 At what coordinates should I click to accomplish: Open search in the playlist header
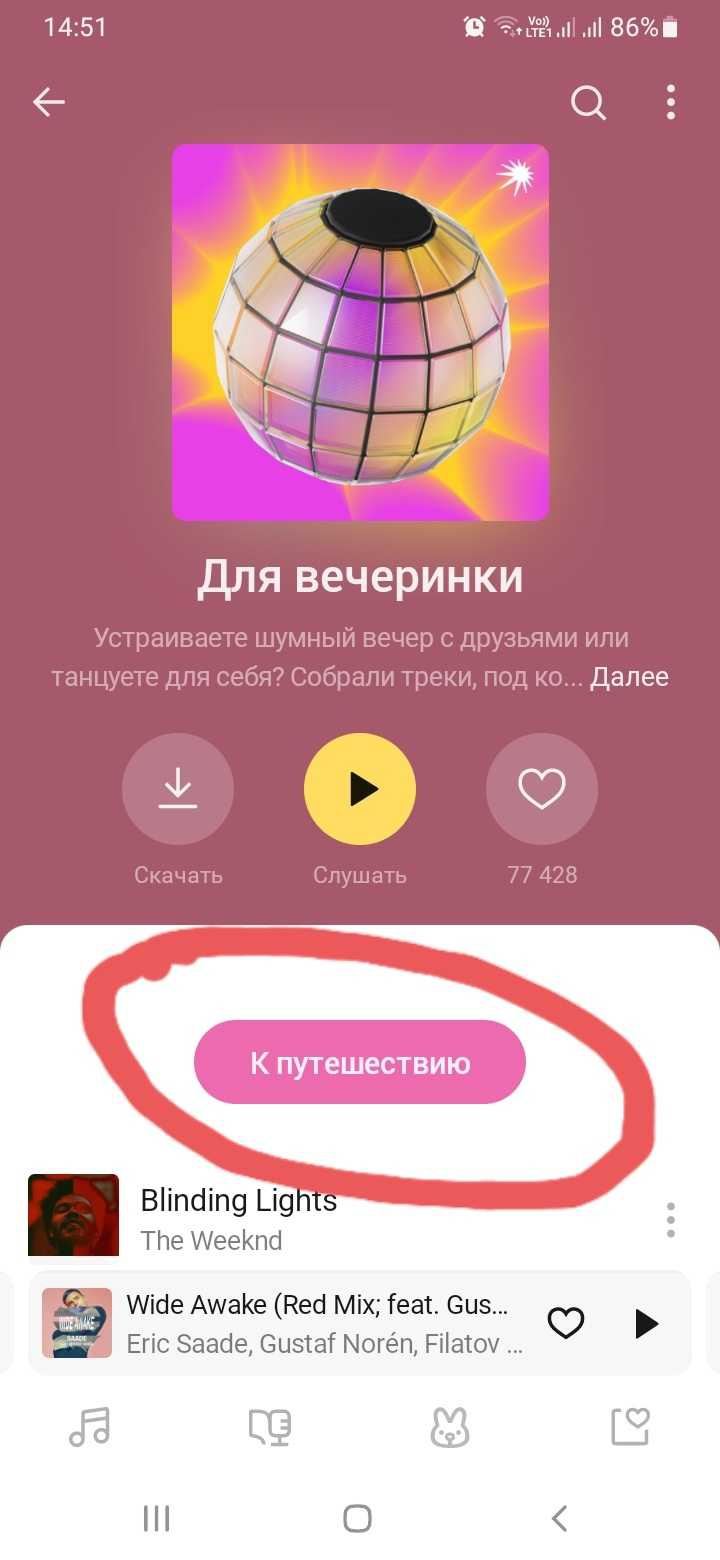588,102
